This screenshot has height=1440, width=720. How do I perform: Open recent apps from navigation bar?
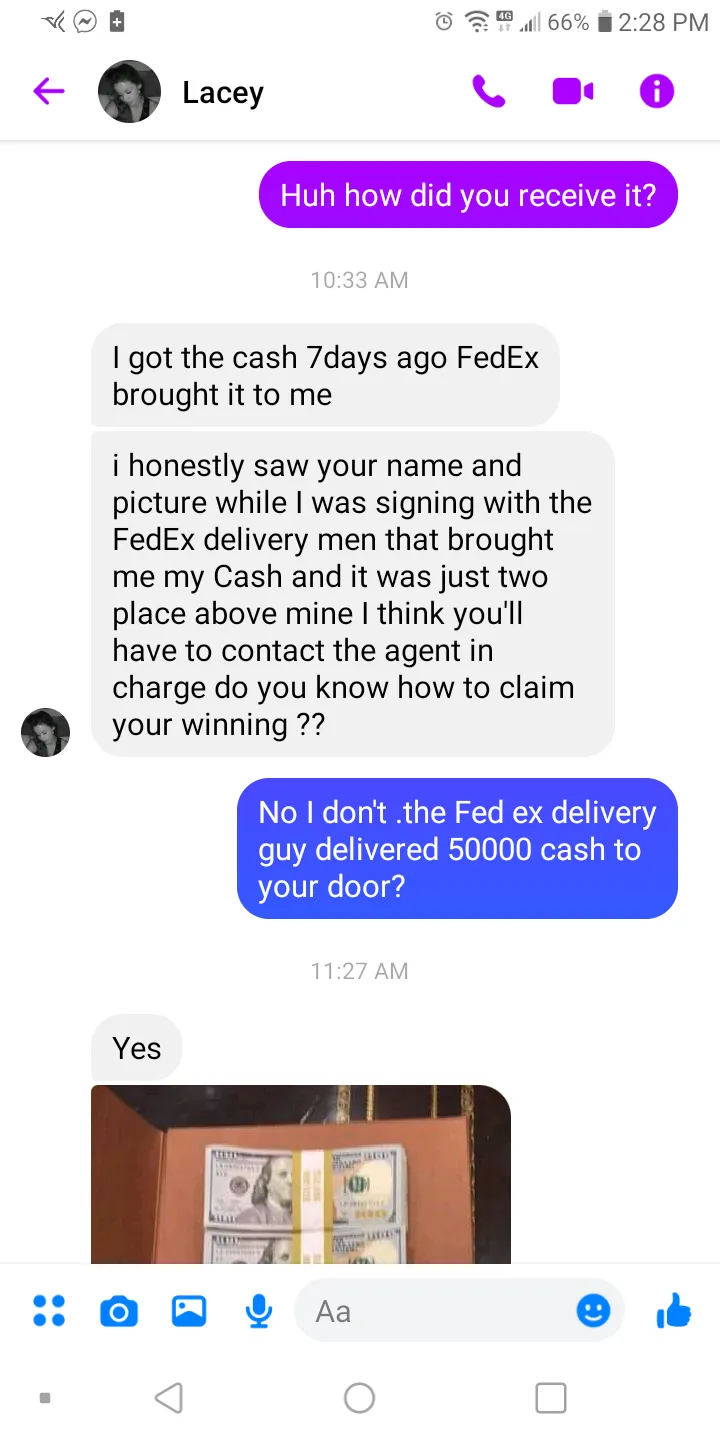(551, 1397)
